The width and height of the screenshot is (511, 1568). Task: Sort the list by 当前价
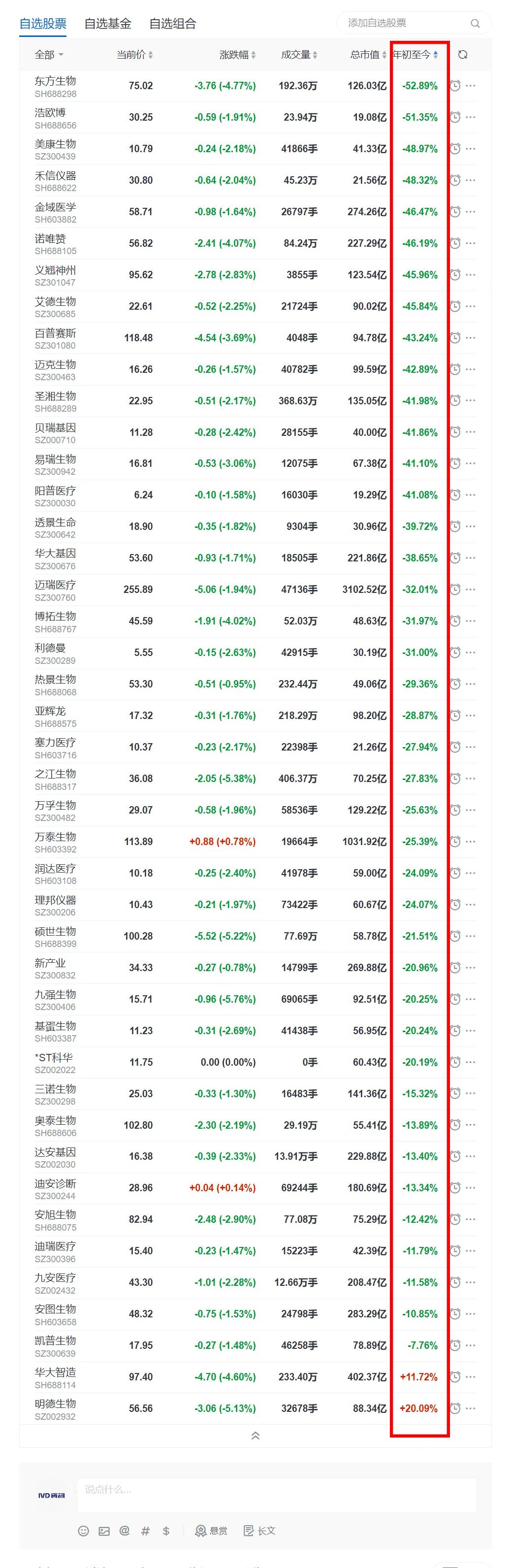134,55
